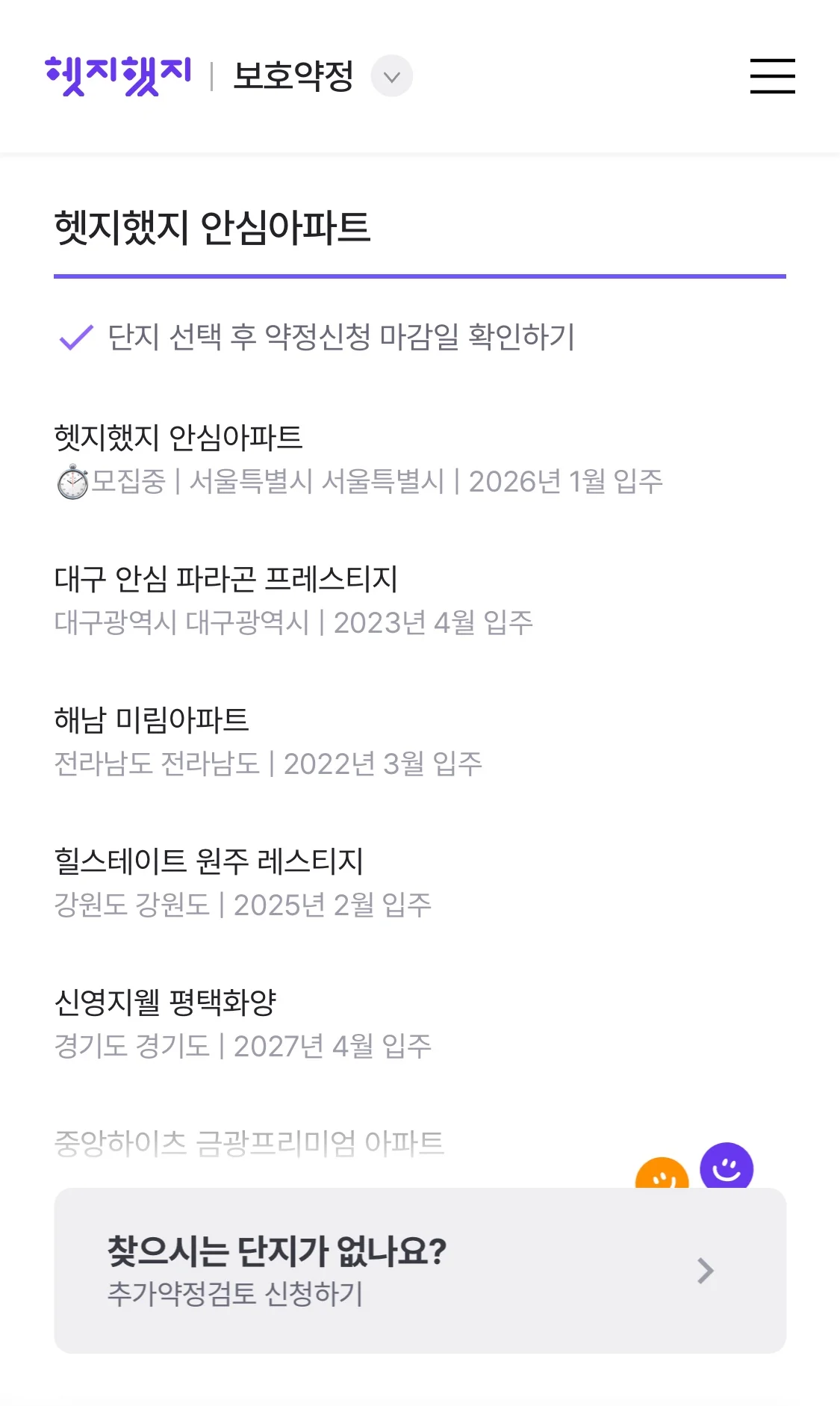The width and height of the screenshot is (840, 1406).
Task: Open the purple smiley chat button
Action: click(x=726, y=1167)
